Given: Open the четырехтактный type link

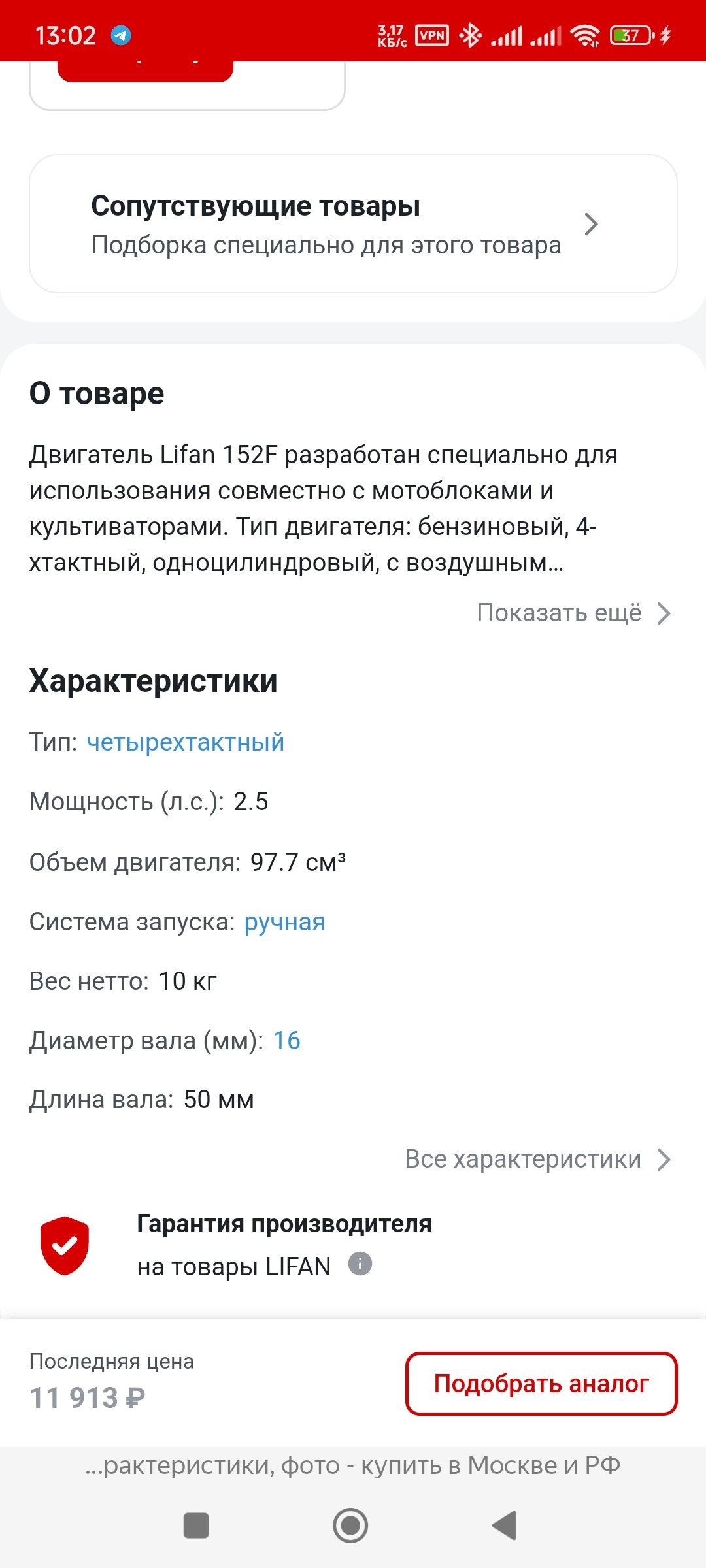Looking at the screenshot, I should [186, 742].
